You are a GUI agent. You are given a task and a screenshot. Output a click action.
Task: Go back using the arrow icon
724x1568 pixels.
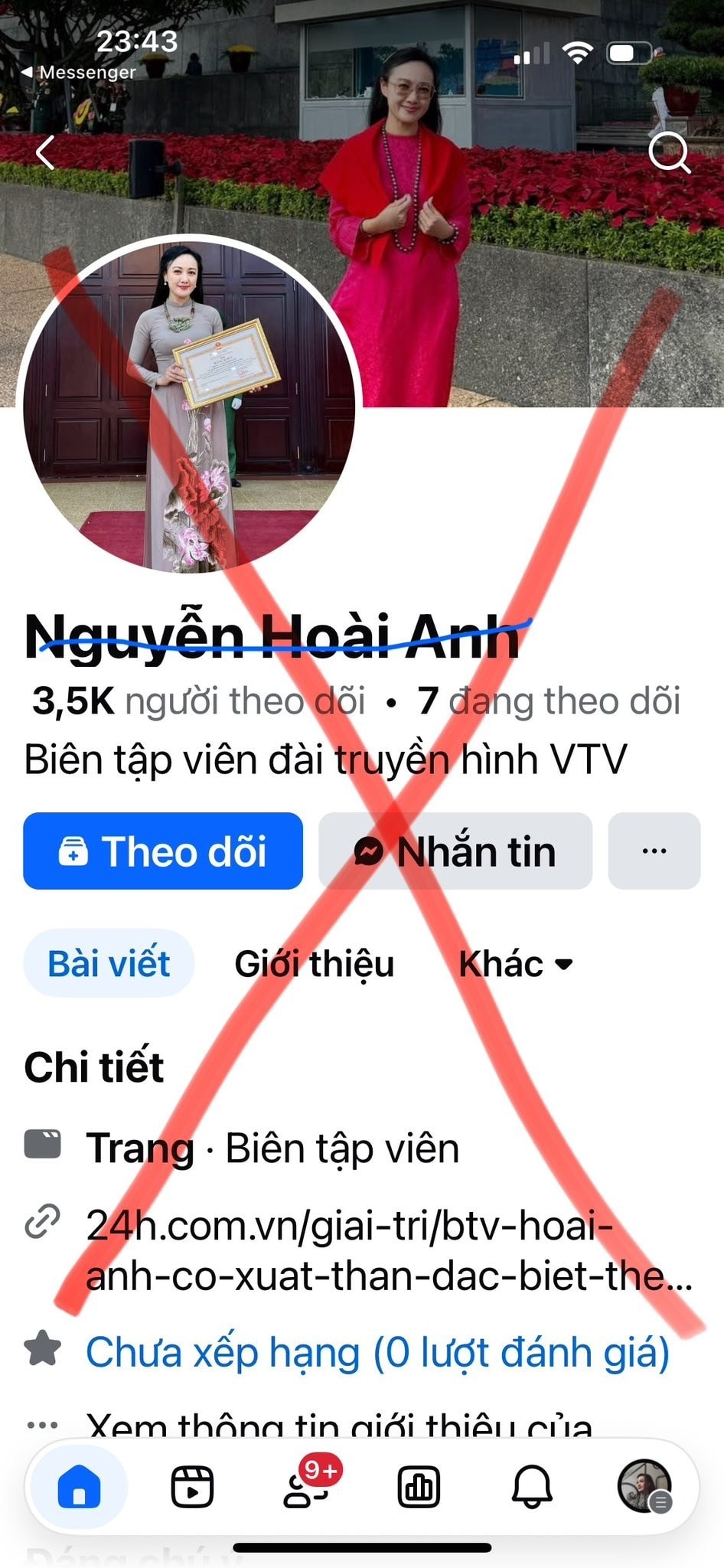[47, 152]
